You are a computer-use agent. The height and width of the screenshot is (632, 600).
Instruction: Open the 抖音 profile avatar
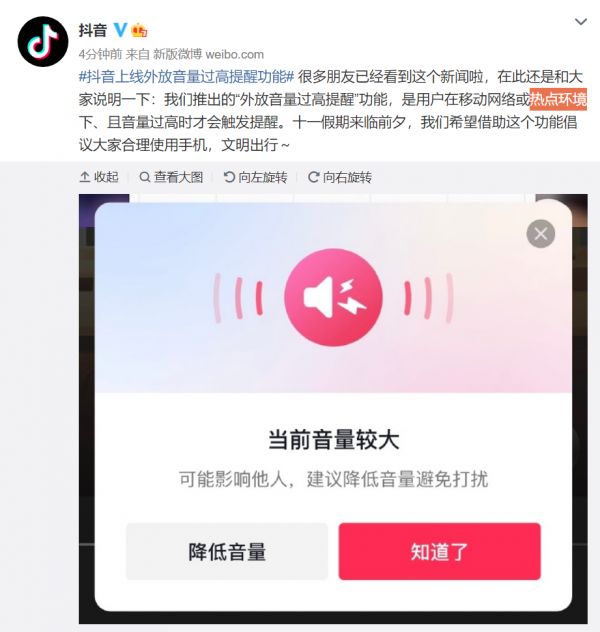coord(43,40)
